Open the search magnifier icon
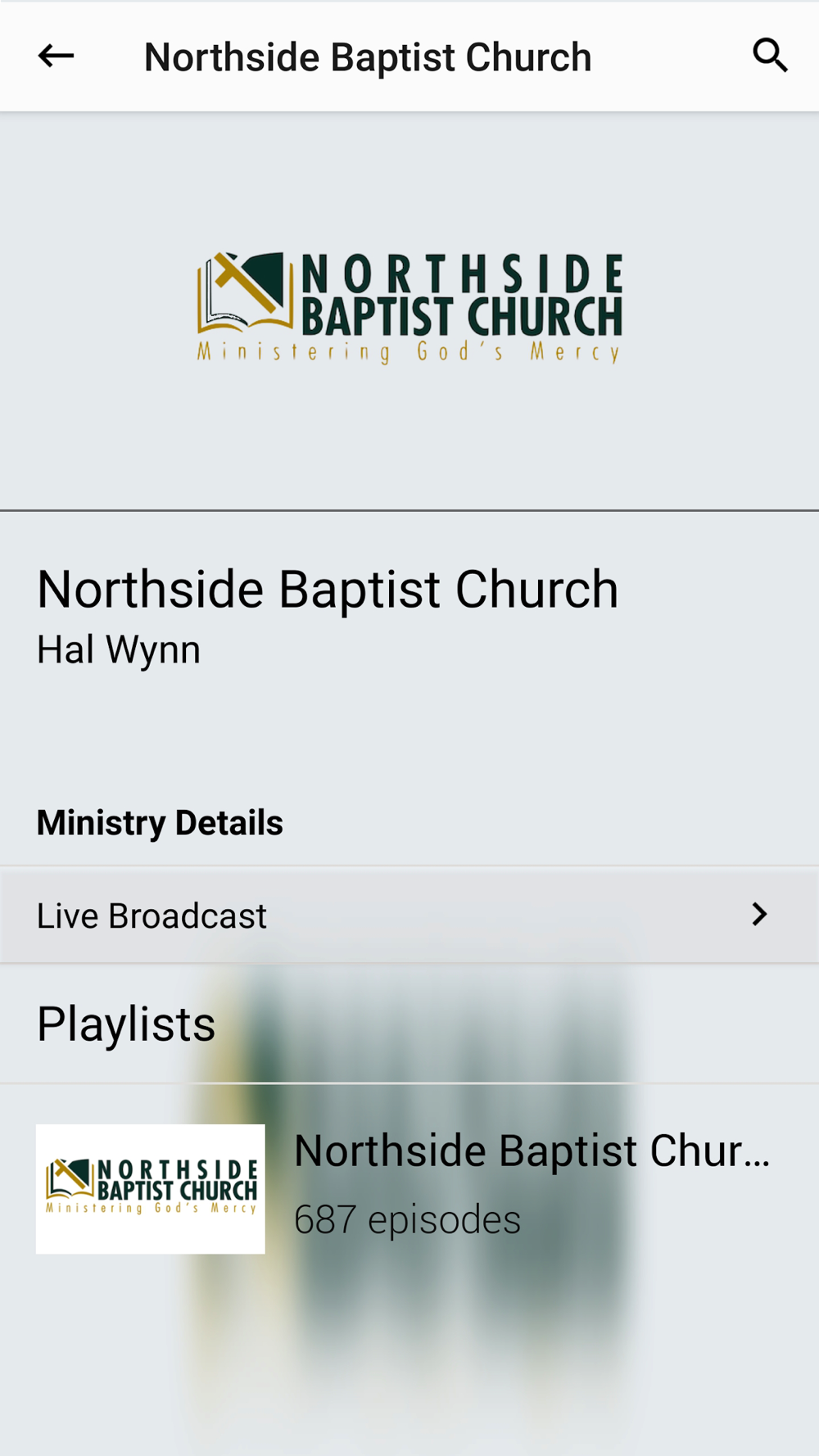819x1456 pixels. coord(770,56)
